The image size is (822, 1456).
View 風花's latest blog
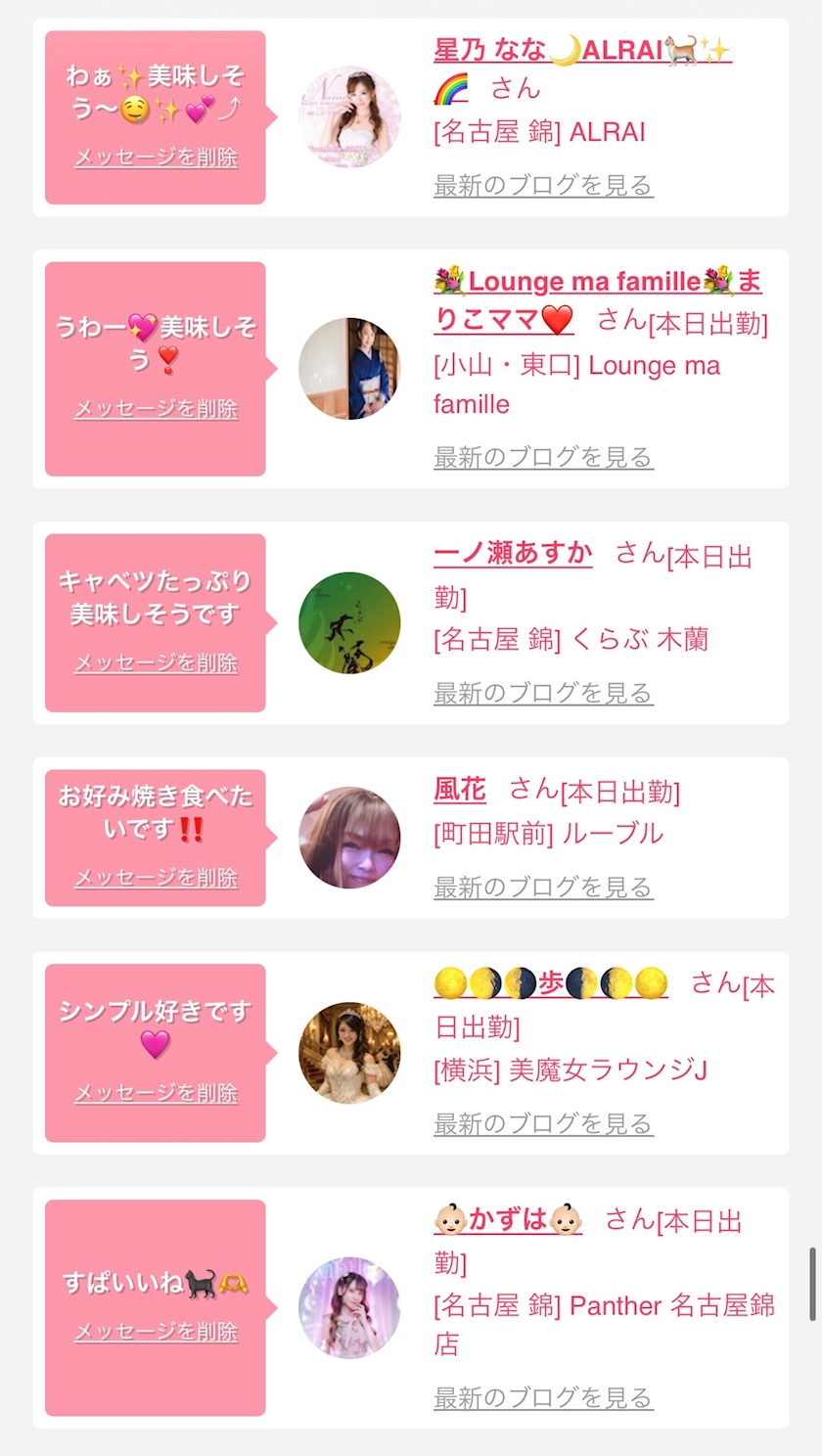543,887
